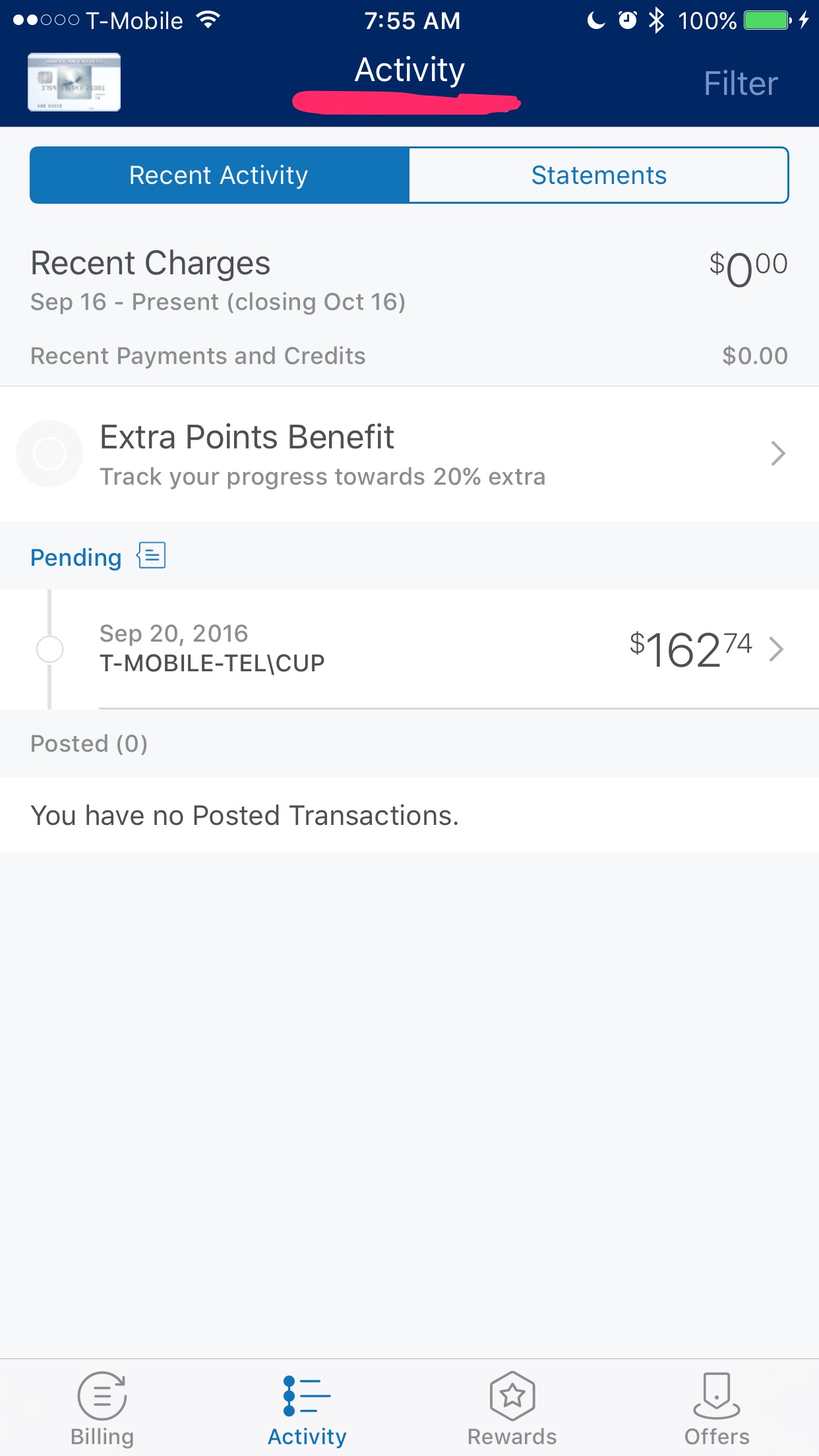Open the Filter option
819x1456 pixels.
point(741,84)
